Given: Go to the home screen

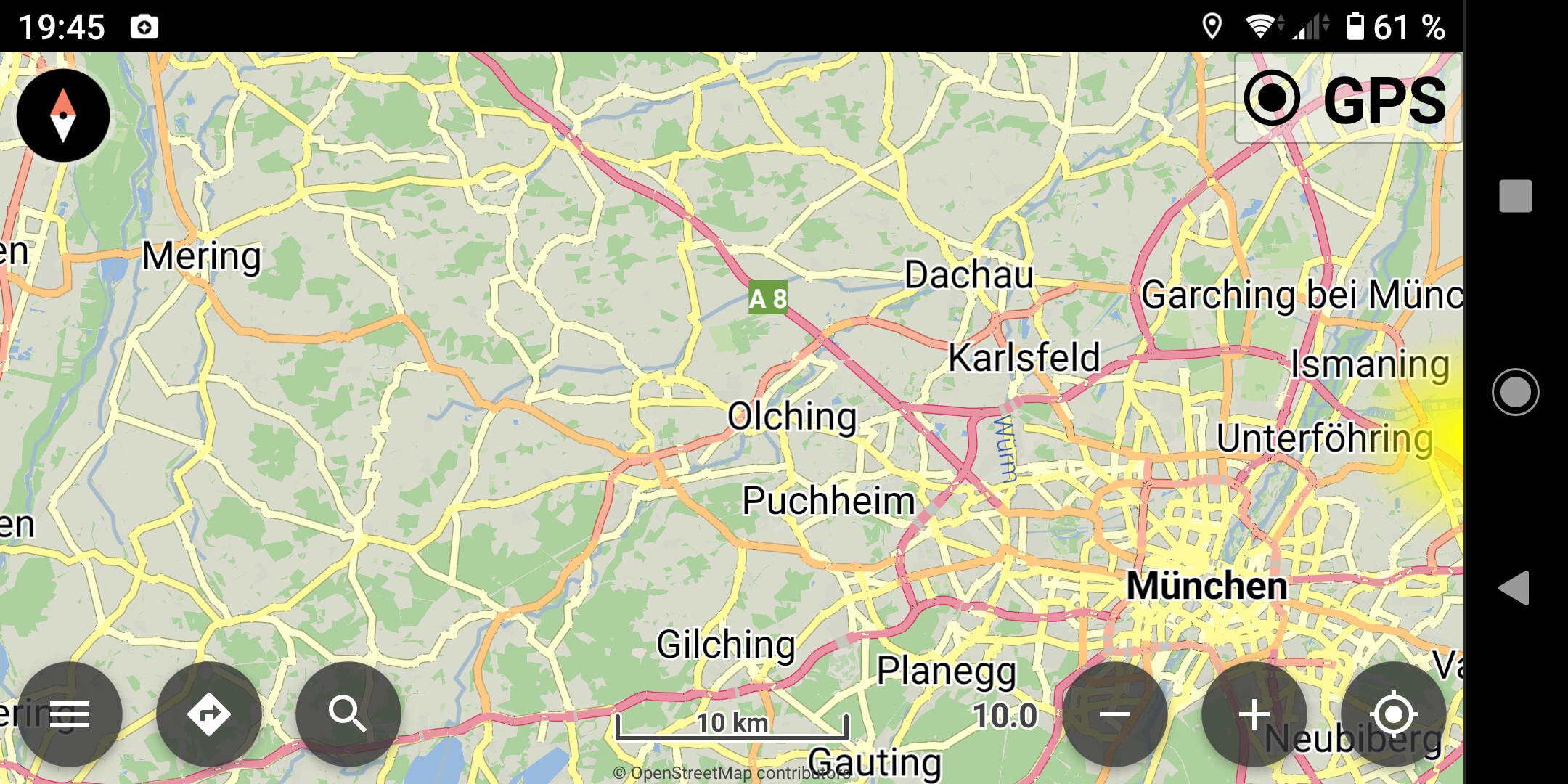Looking at the screenshot, I should [1515, 392].
